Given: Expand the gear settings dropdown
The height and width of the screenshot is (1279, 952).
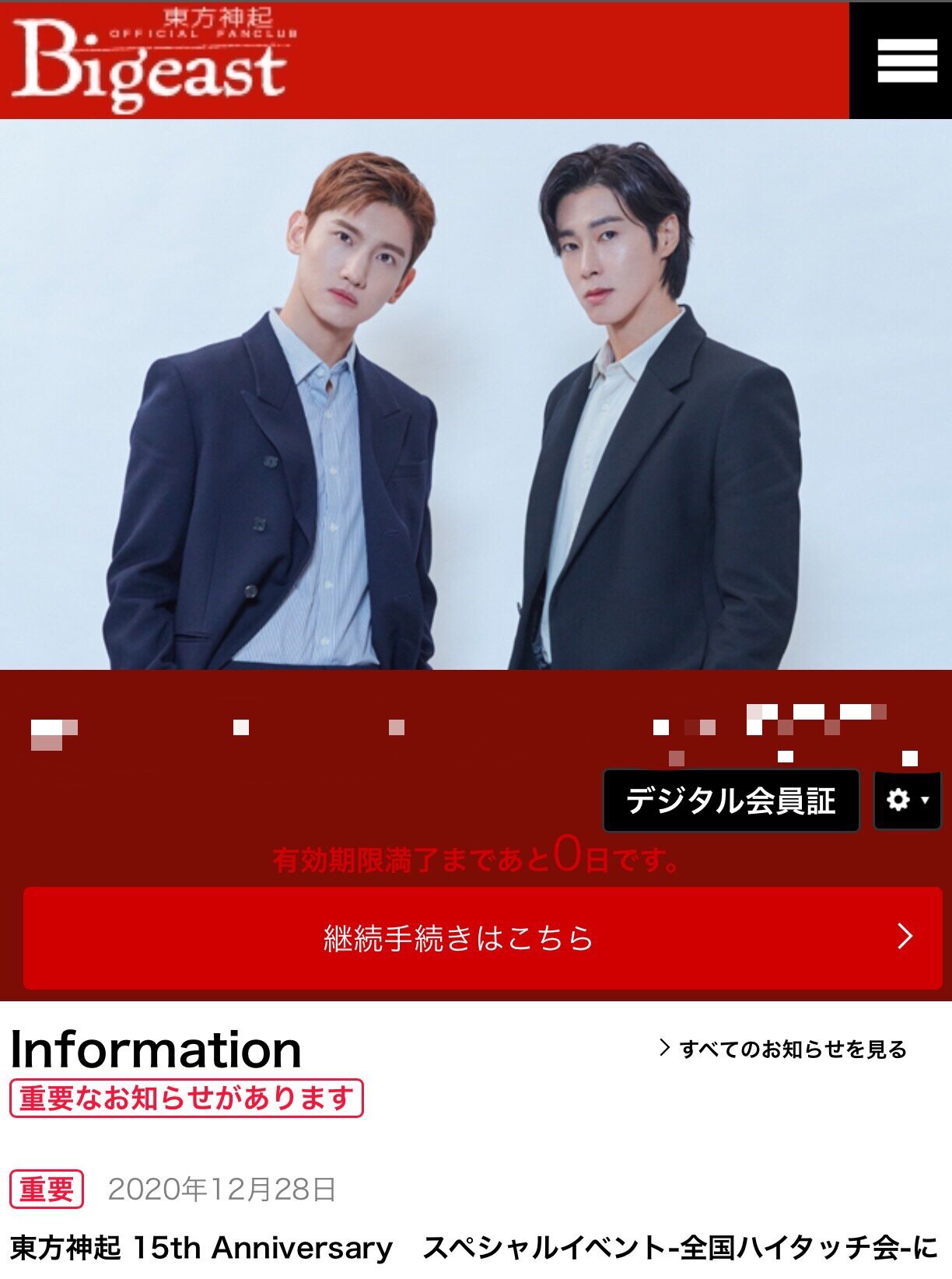Looking at the screenshot, I should [908, 801].
